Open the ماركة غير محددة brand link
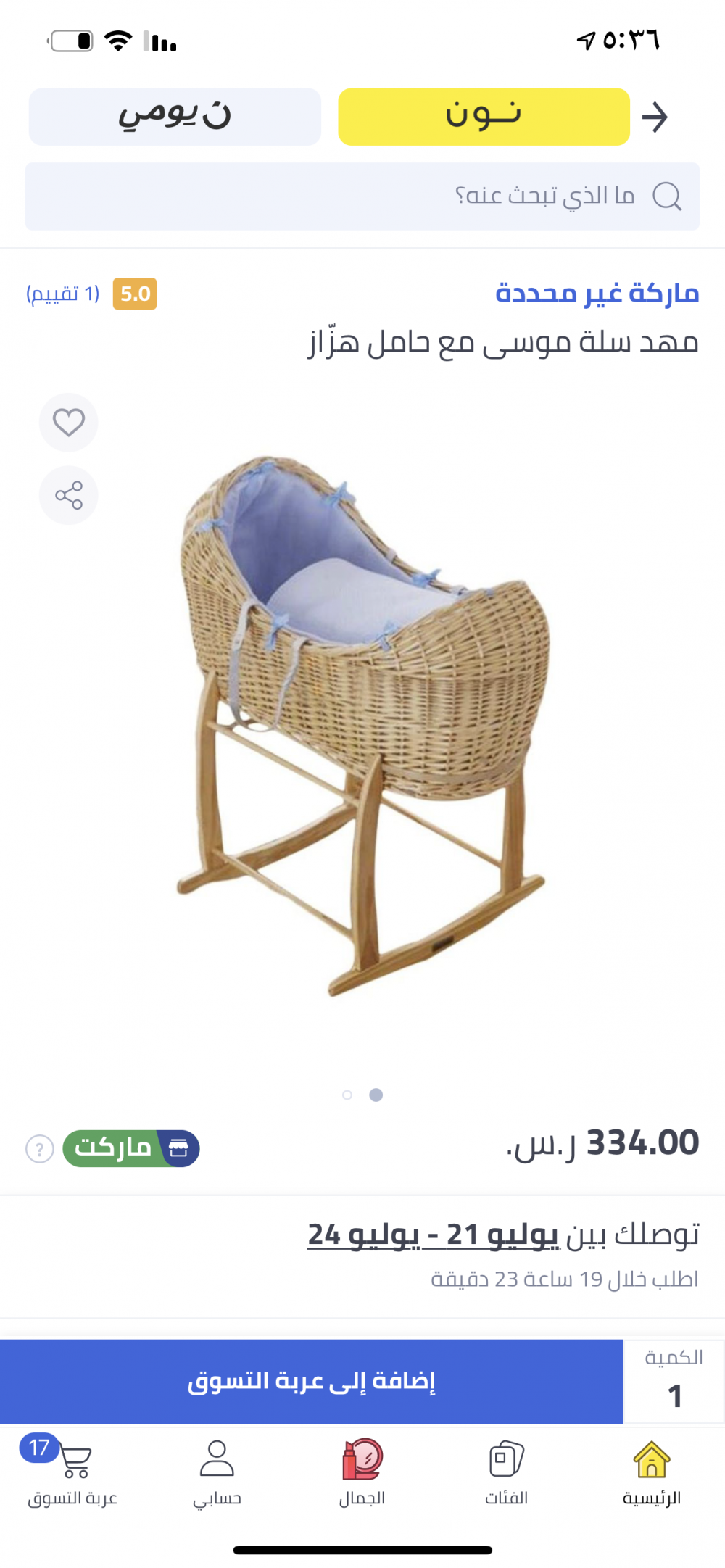 tap(597, 294)
